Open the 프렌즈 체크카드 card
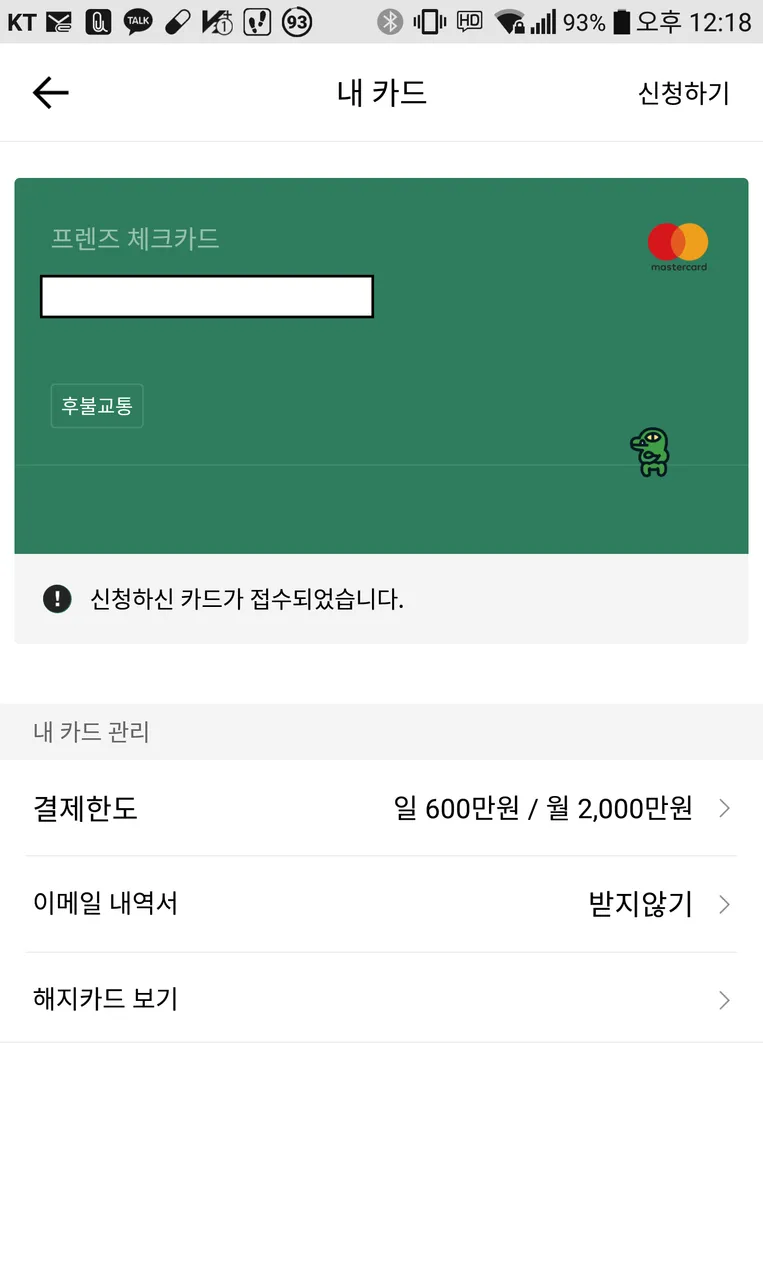The height and width of the screenshot is (1280, 763). click(x=381, y=366)
